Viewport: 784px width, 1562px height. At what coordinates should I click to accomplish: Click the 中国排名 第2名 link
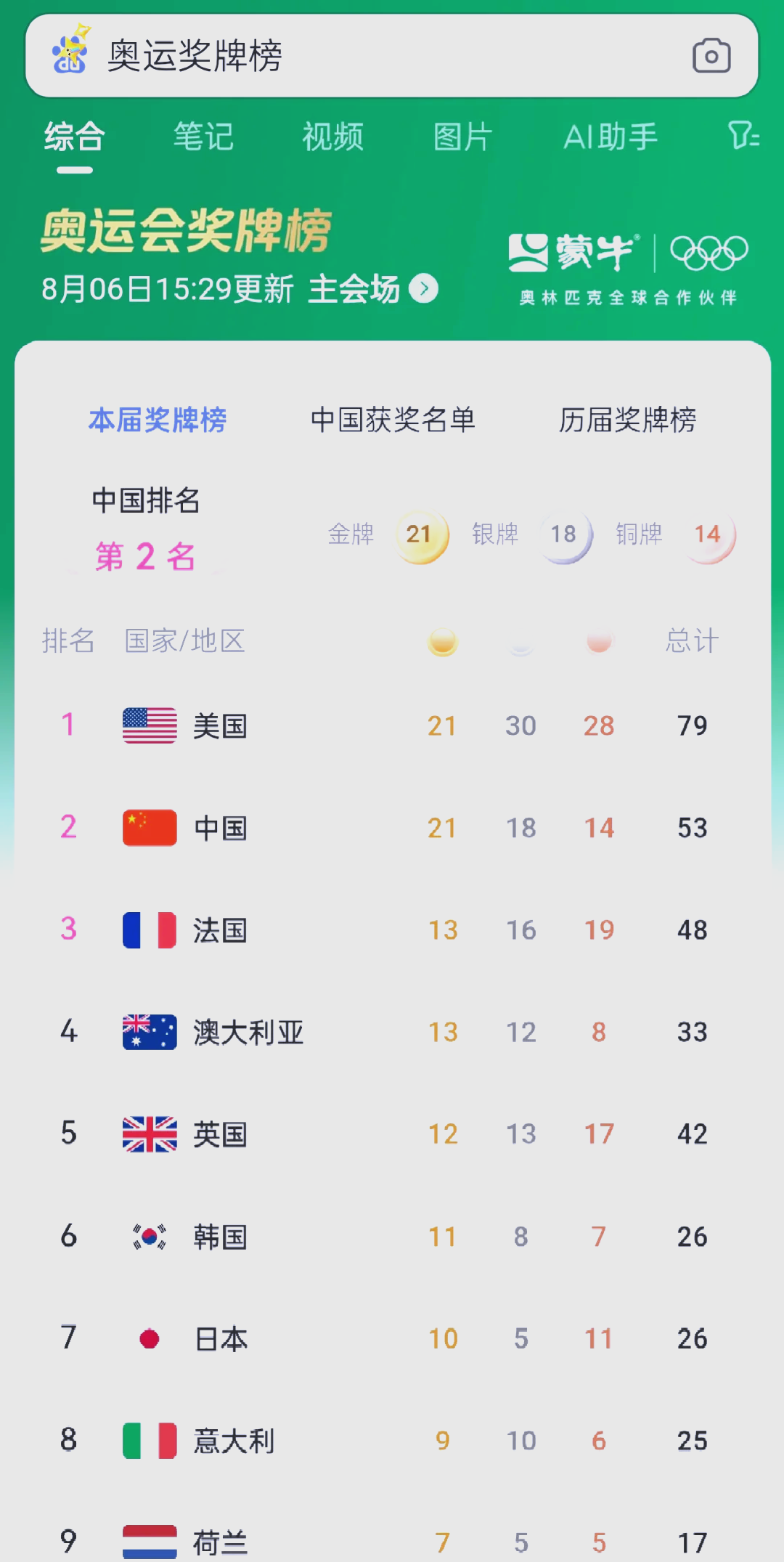(x=145, y=530)
